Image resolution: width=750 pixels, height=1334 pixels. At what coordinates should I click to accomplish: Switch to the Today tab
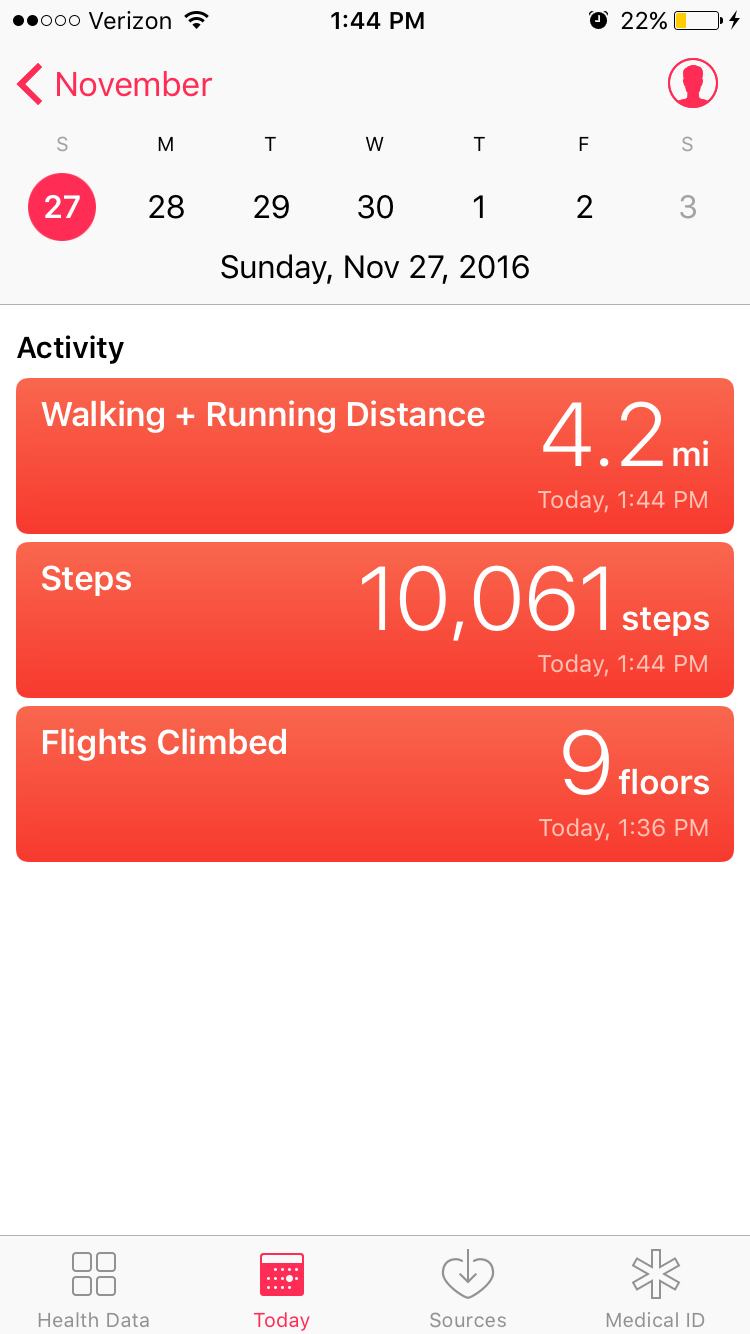[x=281, y=1289]
